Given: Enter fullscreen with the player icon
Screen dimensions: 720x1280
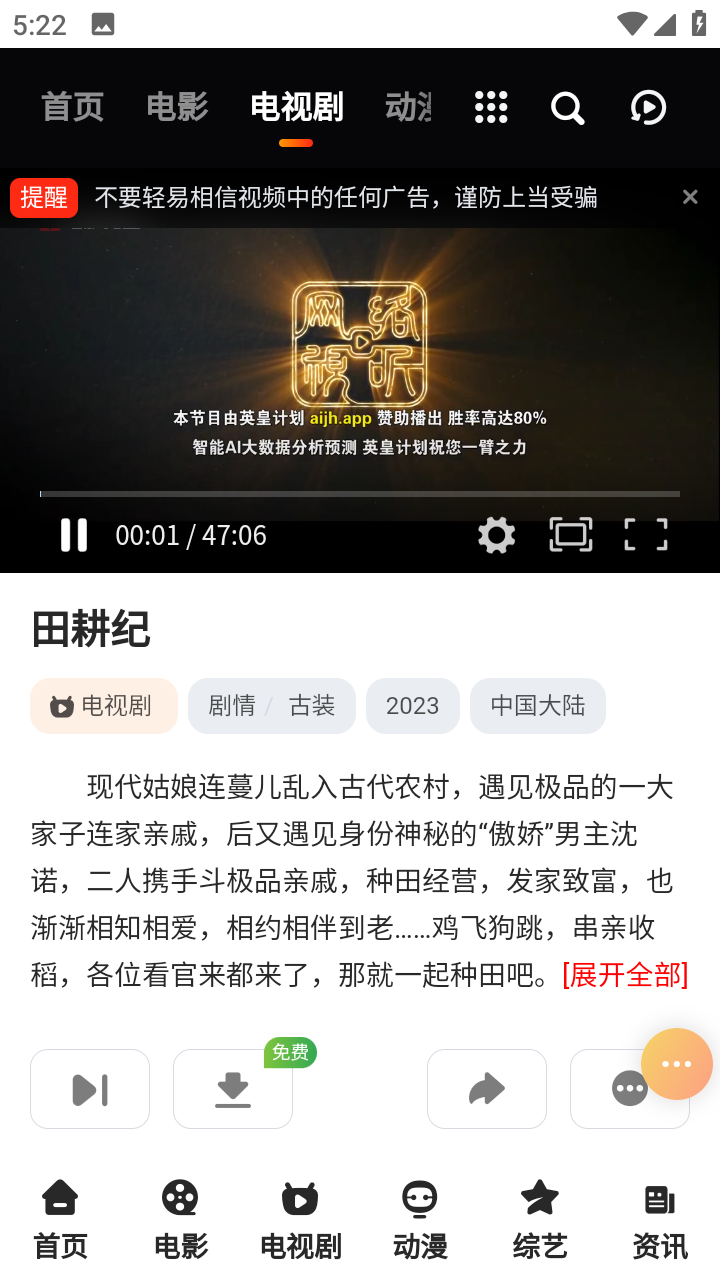Looking at the screenshot, I should [645, 535].
